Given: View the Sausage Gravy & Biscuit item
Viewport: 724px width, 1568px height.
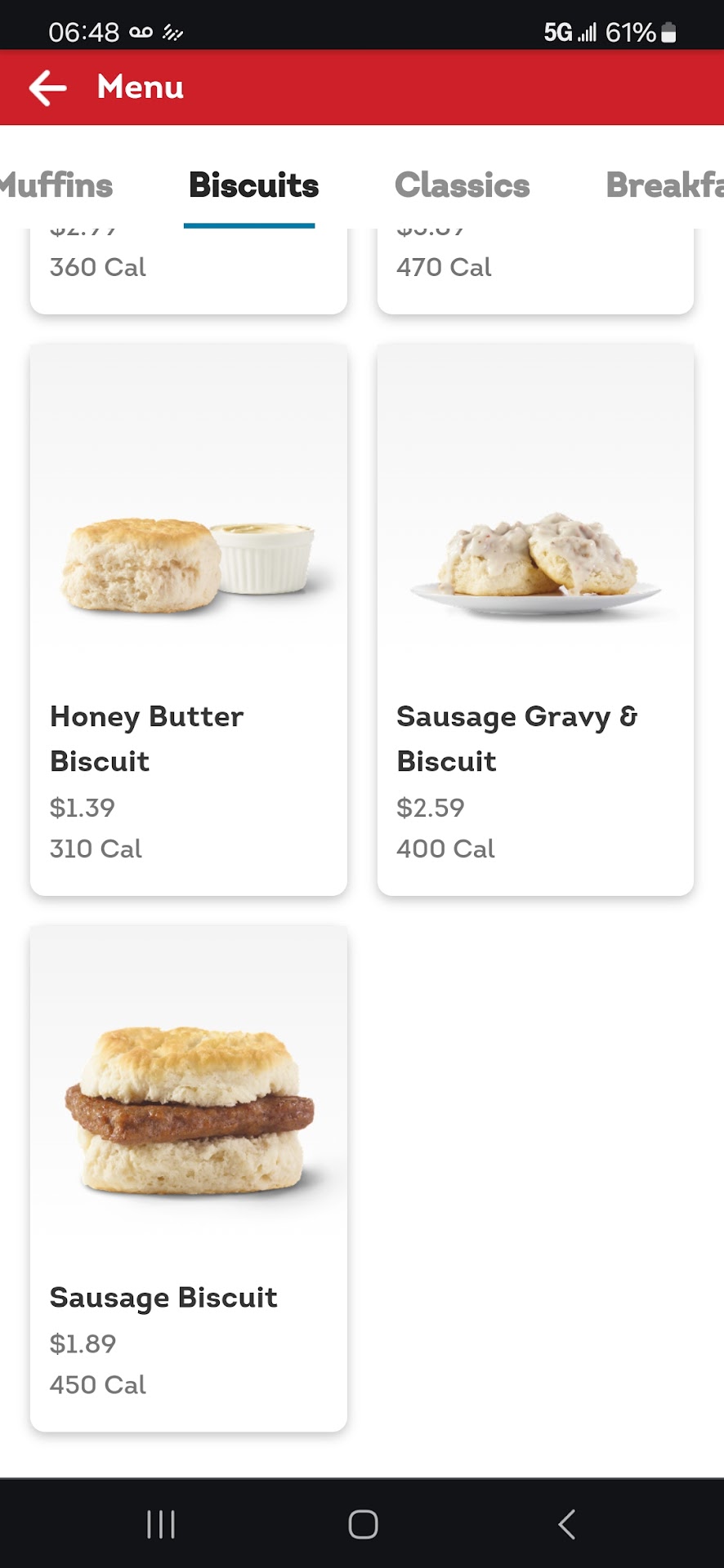Looking at the screenshot, I should (x=535, y=619).
